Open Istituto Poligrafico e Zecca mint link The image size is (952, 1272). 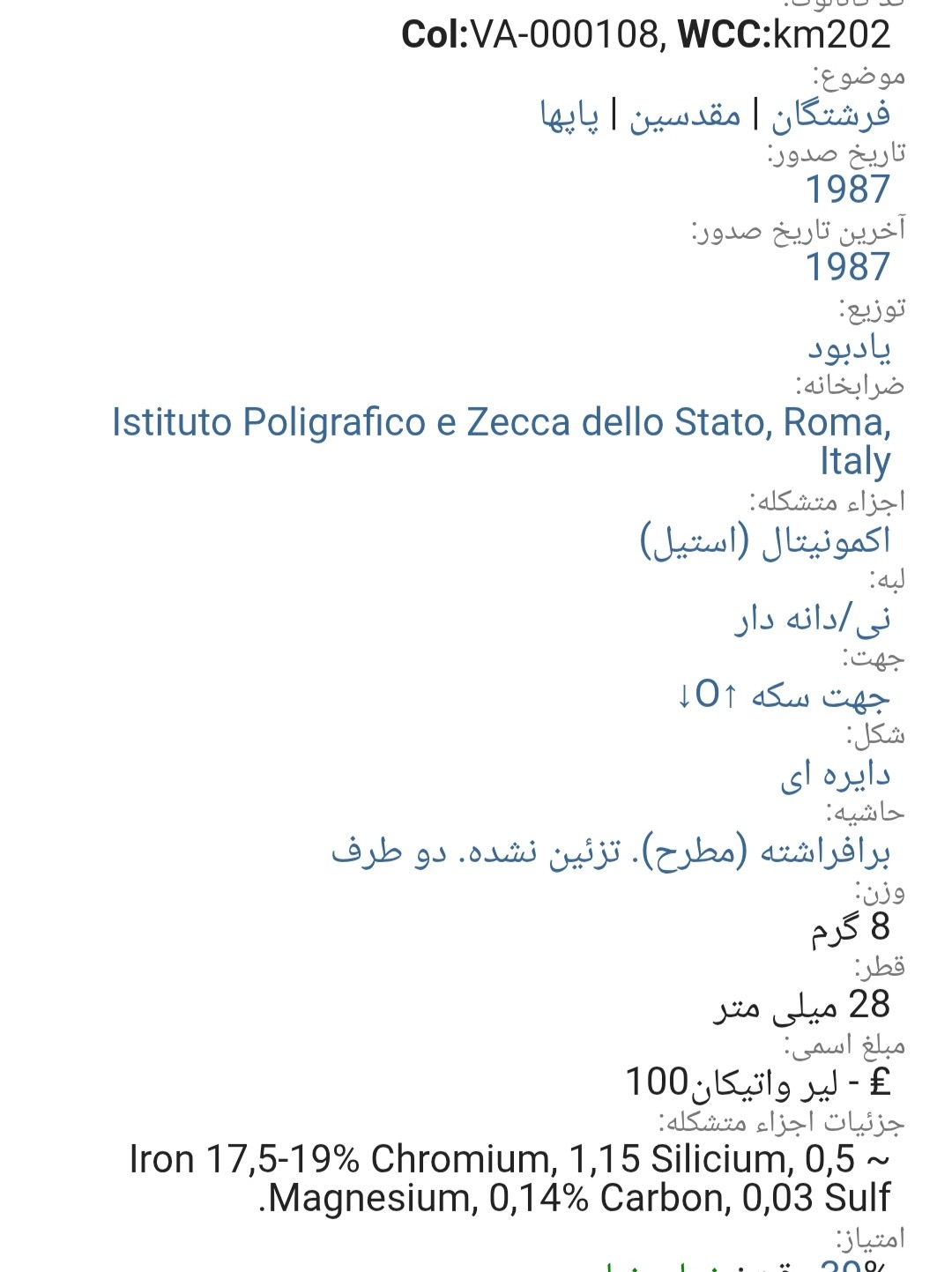point(501,423)
